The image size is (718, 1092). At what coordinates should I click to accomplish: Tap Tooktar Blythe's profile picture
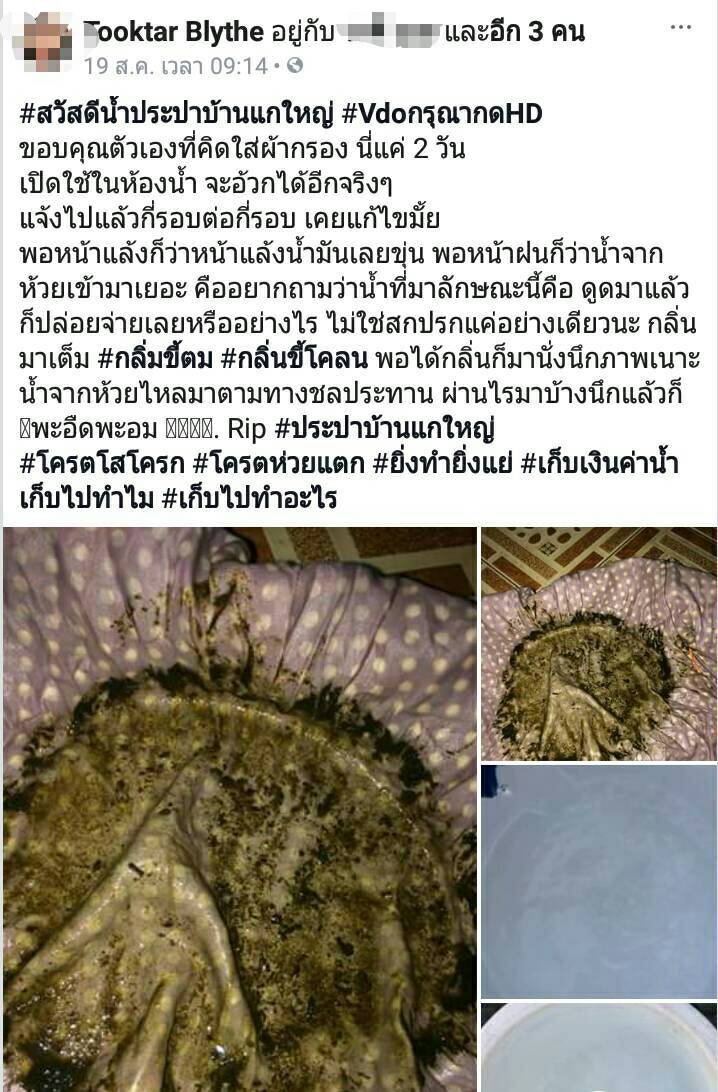41,41
